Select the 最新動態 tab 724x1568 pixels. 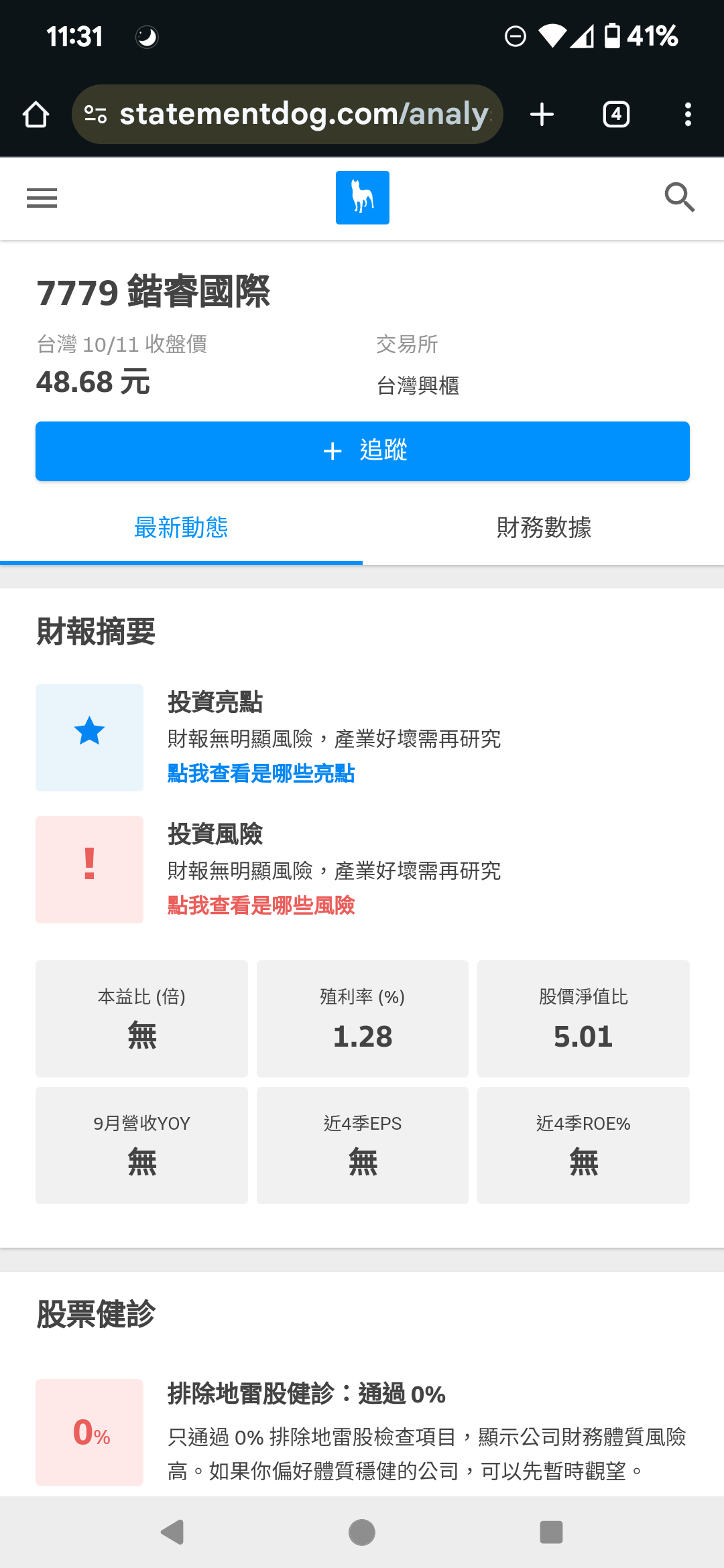(181, 528)
